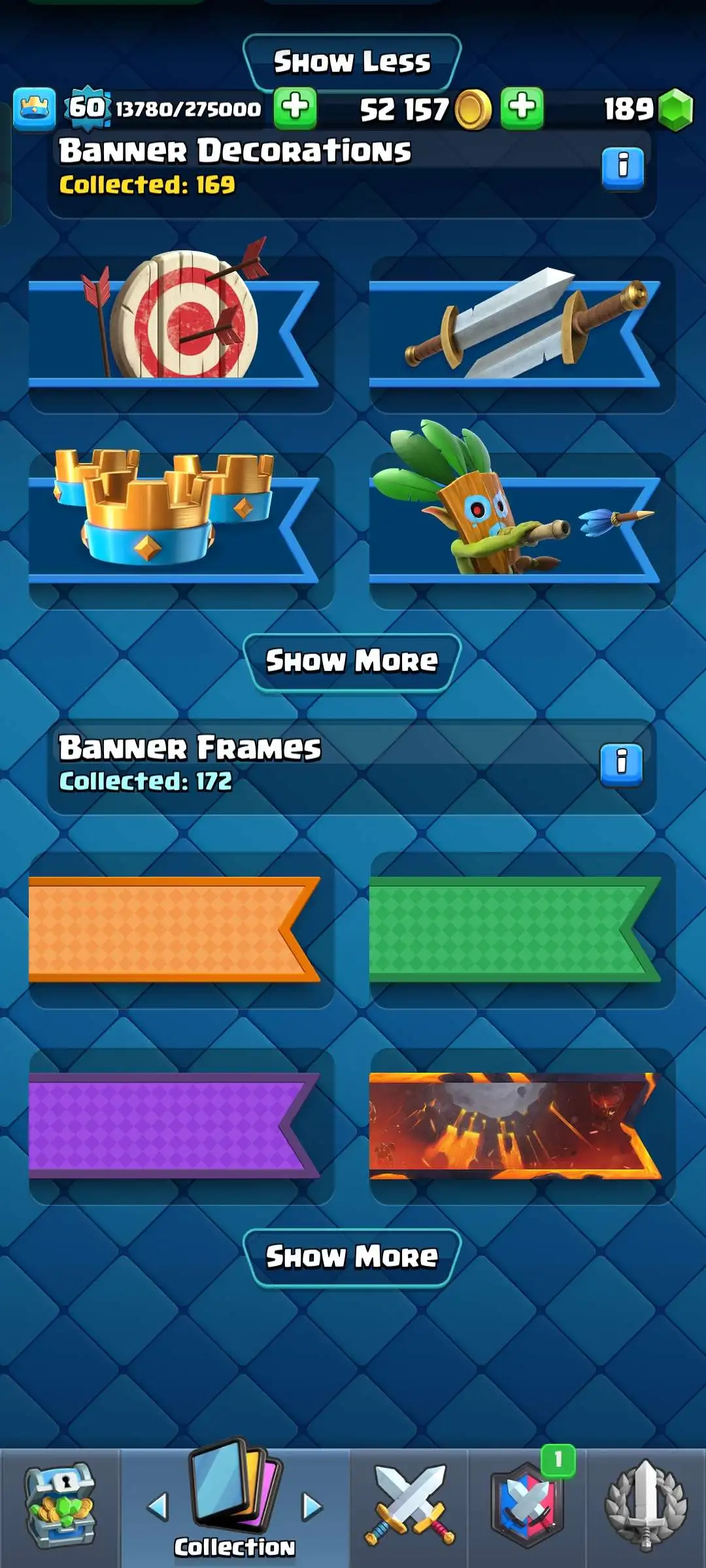This screenshot has height=1568, width=706.
Task: Open the blue crown profile icon
Action: [x=34, y=108]
